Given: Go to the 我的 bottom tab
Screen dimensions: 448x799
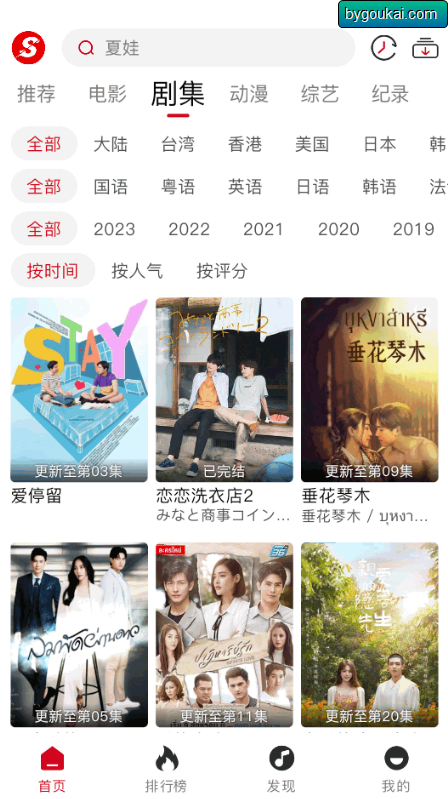Looking at the screenshot, I should (396, 769).
